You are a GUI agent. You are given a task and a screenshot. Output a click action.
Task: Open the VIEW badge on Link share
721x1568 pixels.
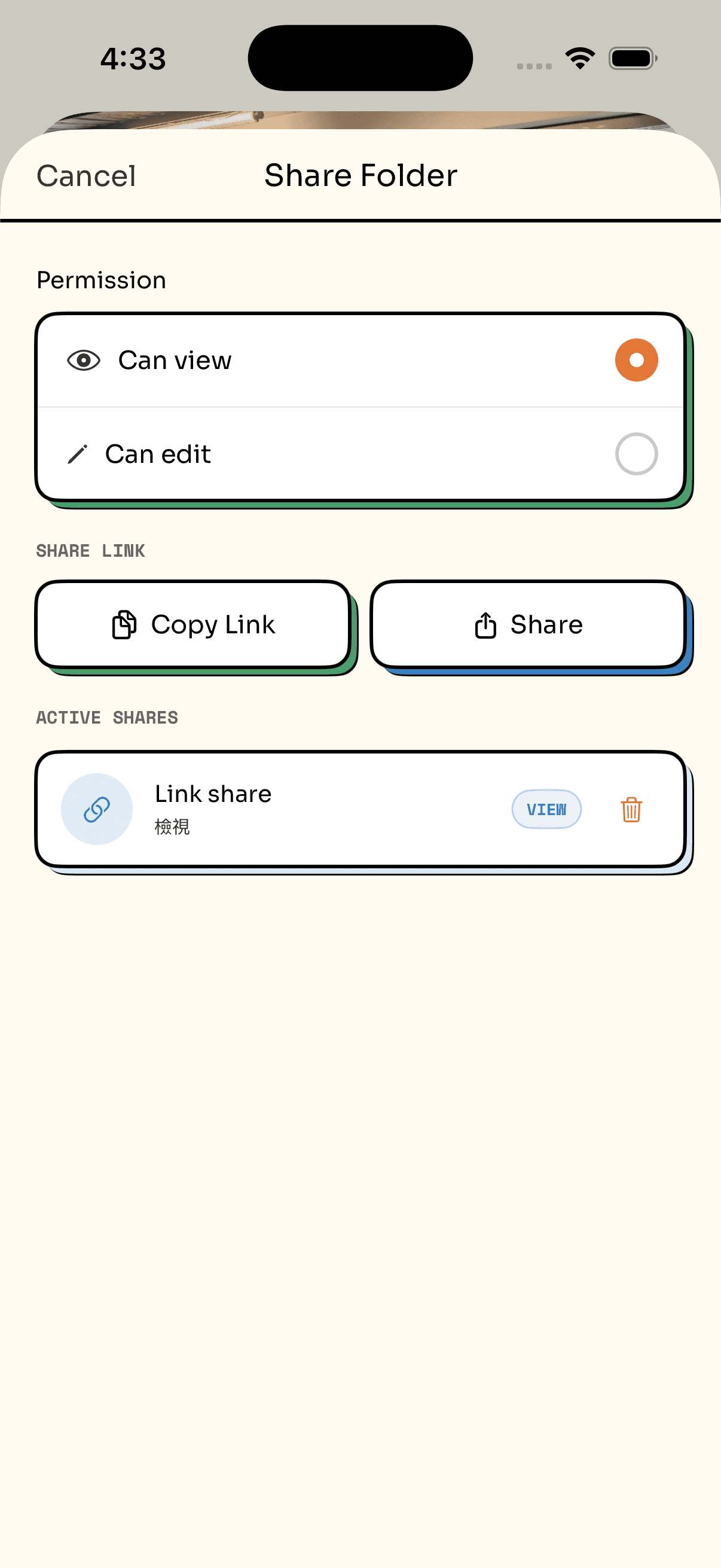coord(546,810)
